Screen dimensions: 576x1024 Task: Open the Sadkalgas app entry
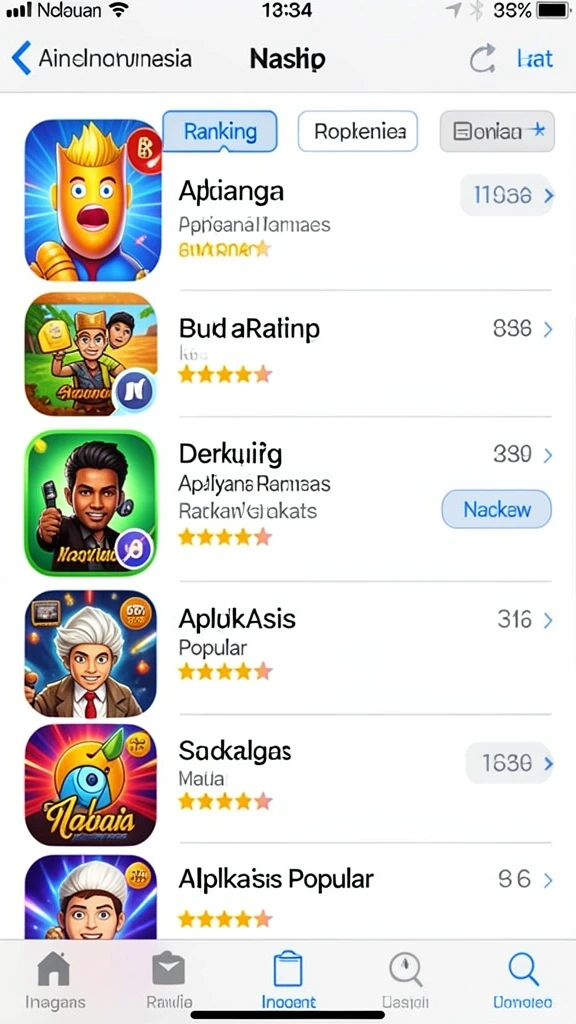[288, 779]
